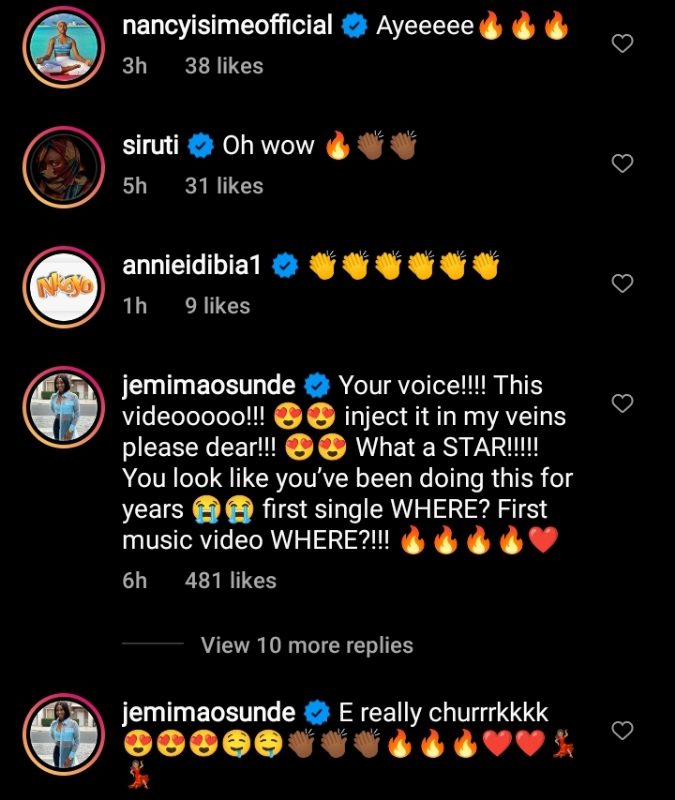Like siruti's Oh wow comment
The height and width of the screenshot is (800, 675).
pos(622,164)
